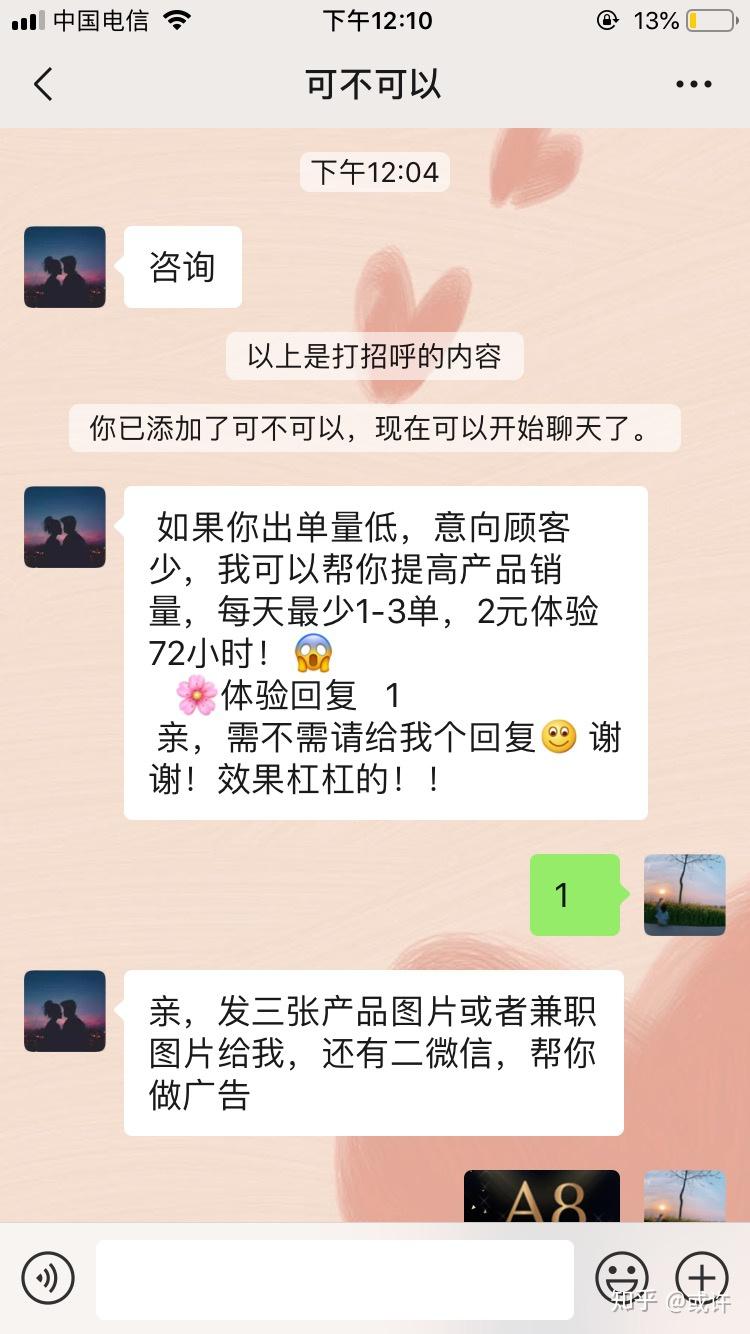
Task: Go back from the 可不可以 chat
Action: click(42, 85)
